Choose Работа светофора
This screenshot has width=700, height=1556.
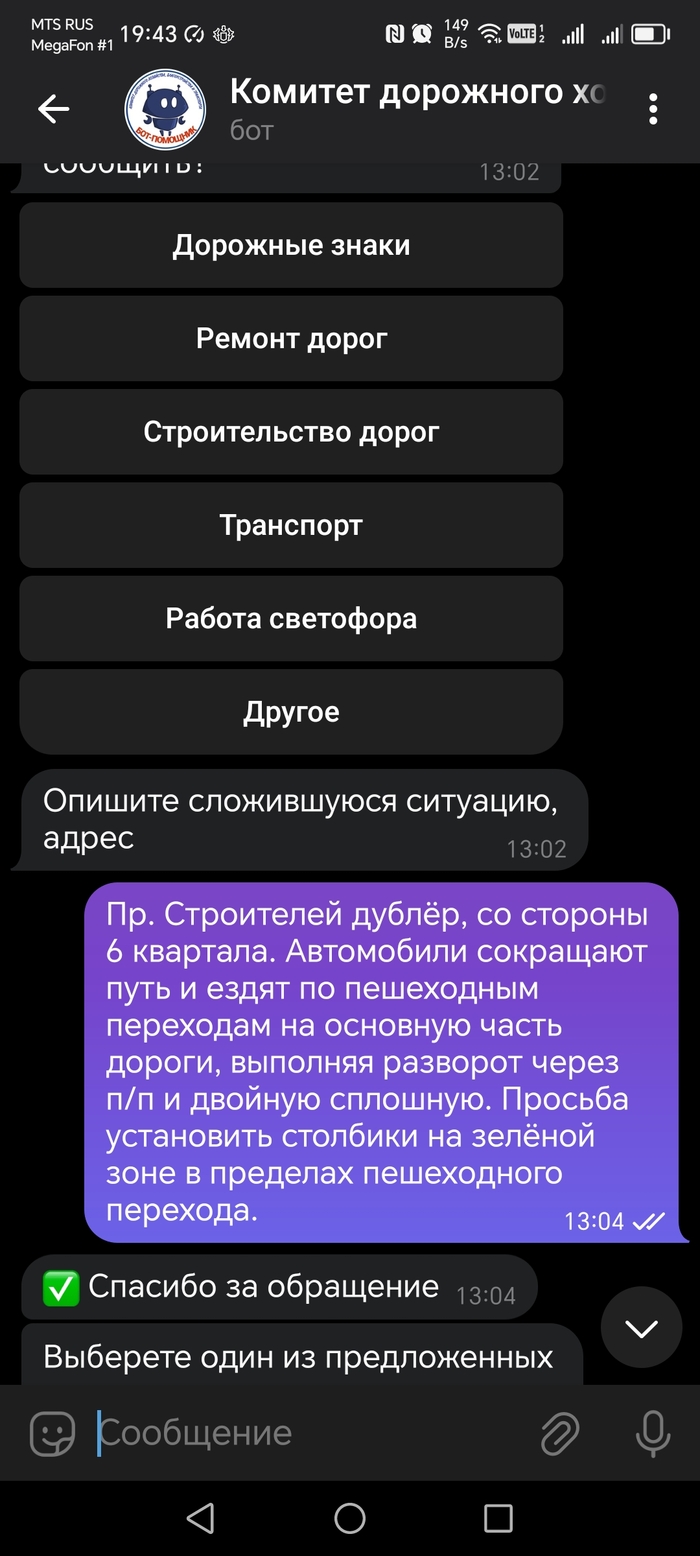[291, 618]
